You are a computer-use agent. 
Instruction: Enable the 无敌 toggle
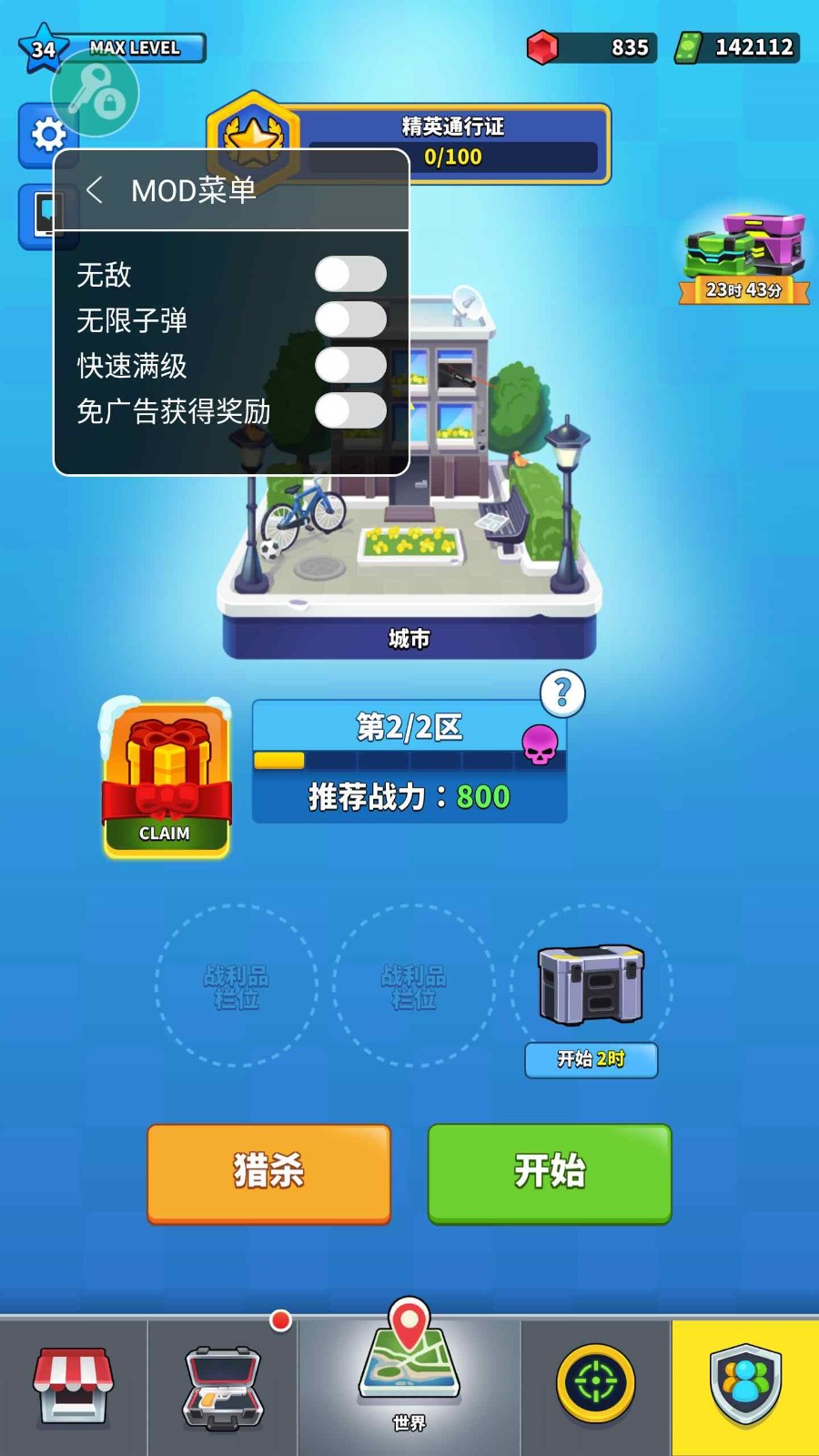(x=350, y=274)
